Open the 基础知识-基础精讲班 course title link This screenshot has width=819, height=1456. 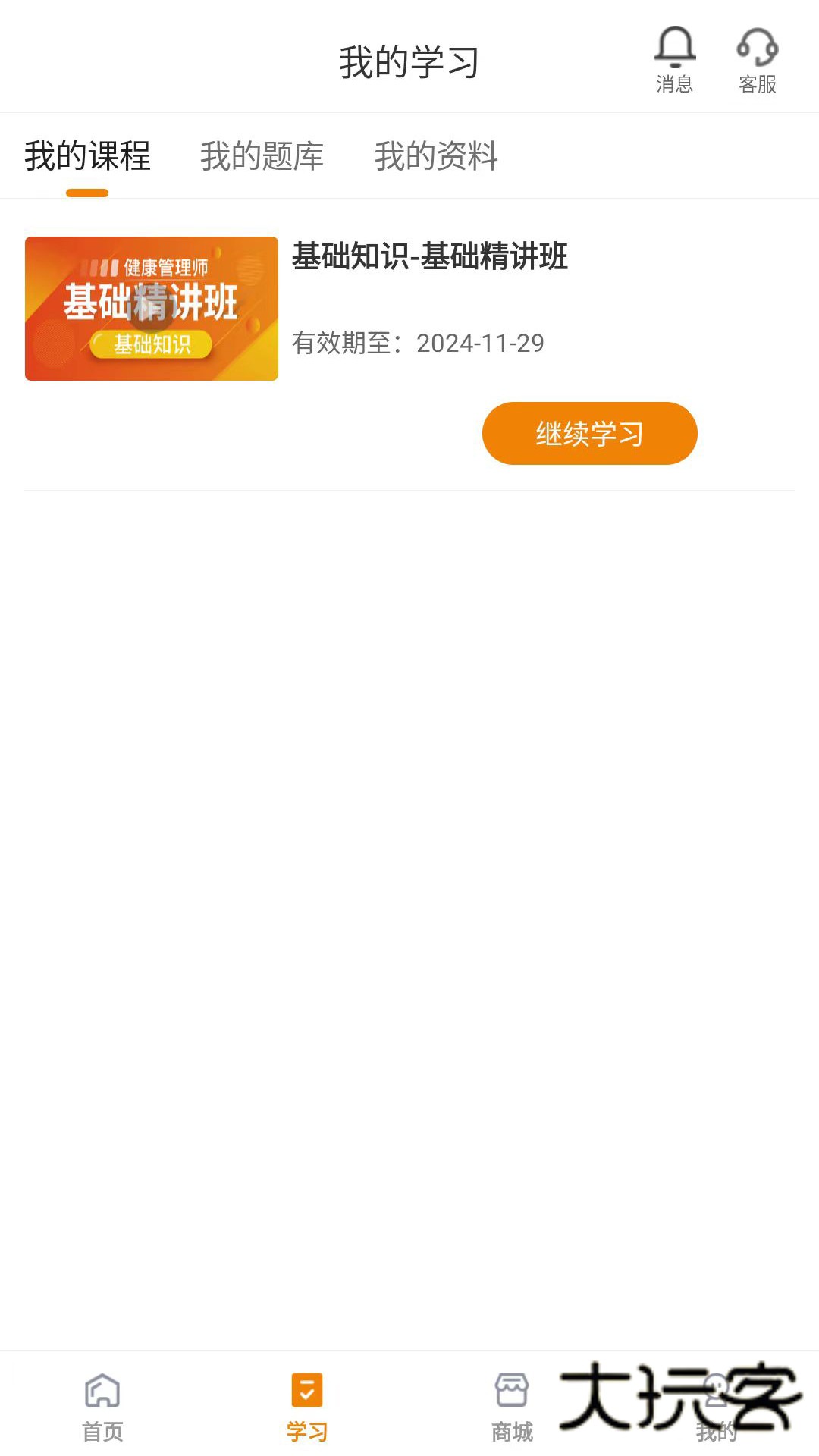click(x=431, y=258)
